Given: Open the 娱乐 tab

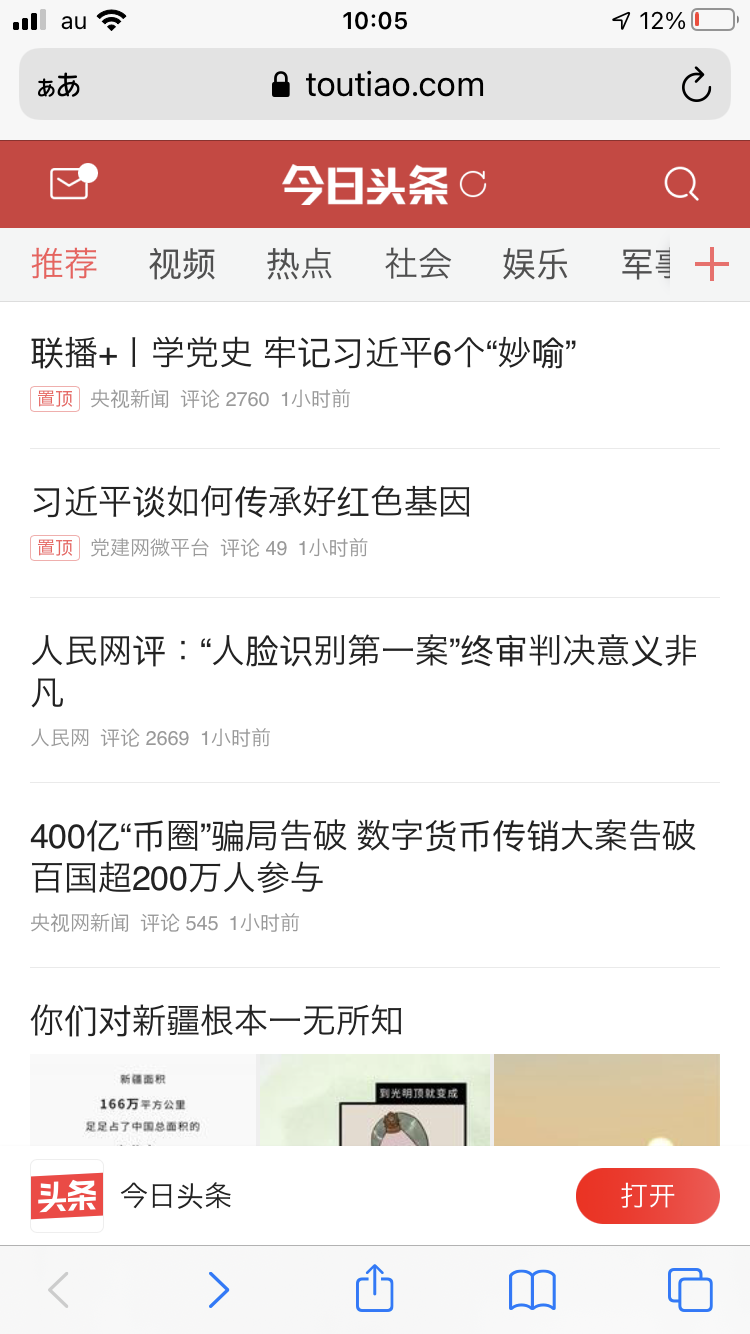Looking at the screenshot, I should 535,264.
